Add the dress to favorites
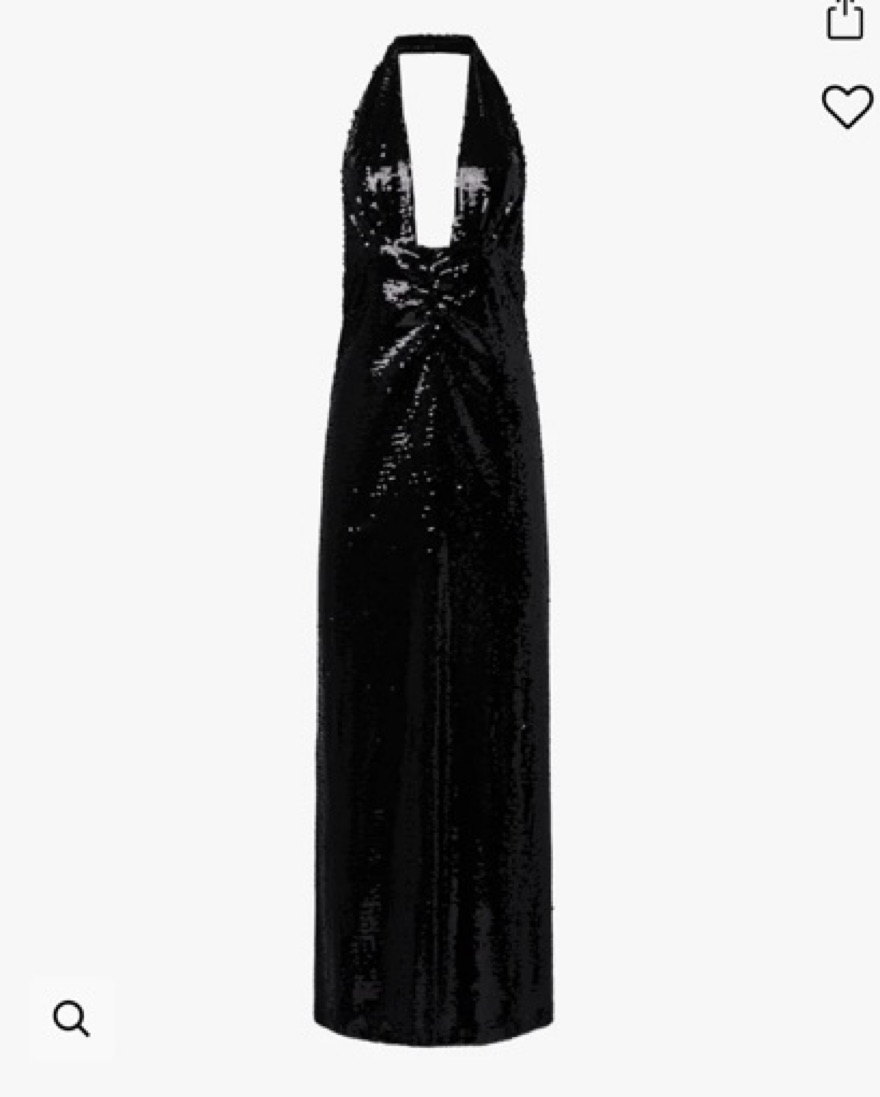 [847, 106]
